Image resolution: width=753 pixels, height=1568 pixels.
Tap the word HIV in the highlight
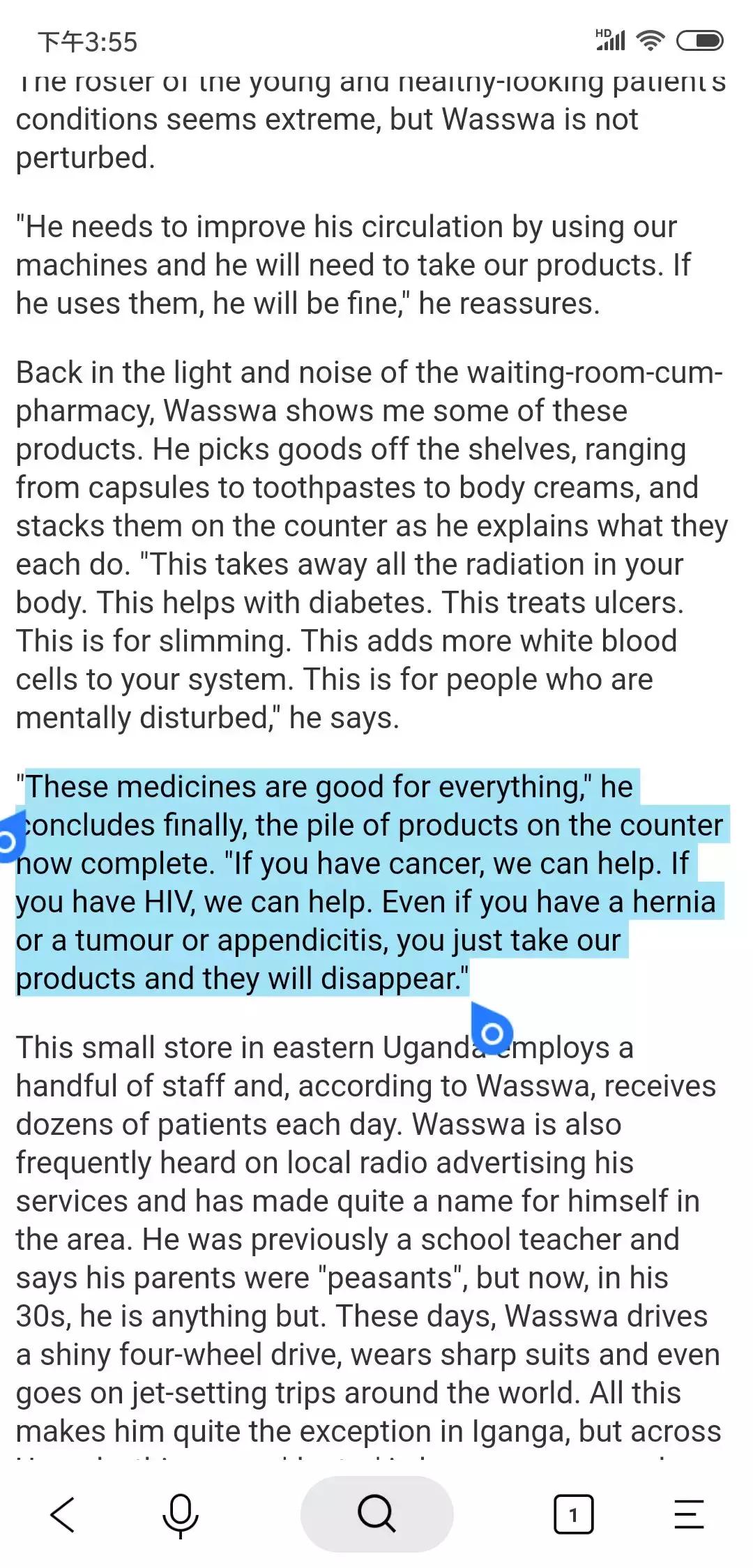[160, 902]
